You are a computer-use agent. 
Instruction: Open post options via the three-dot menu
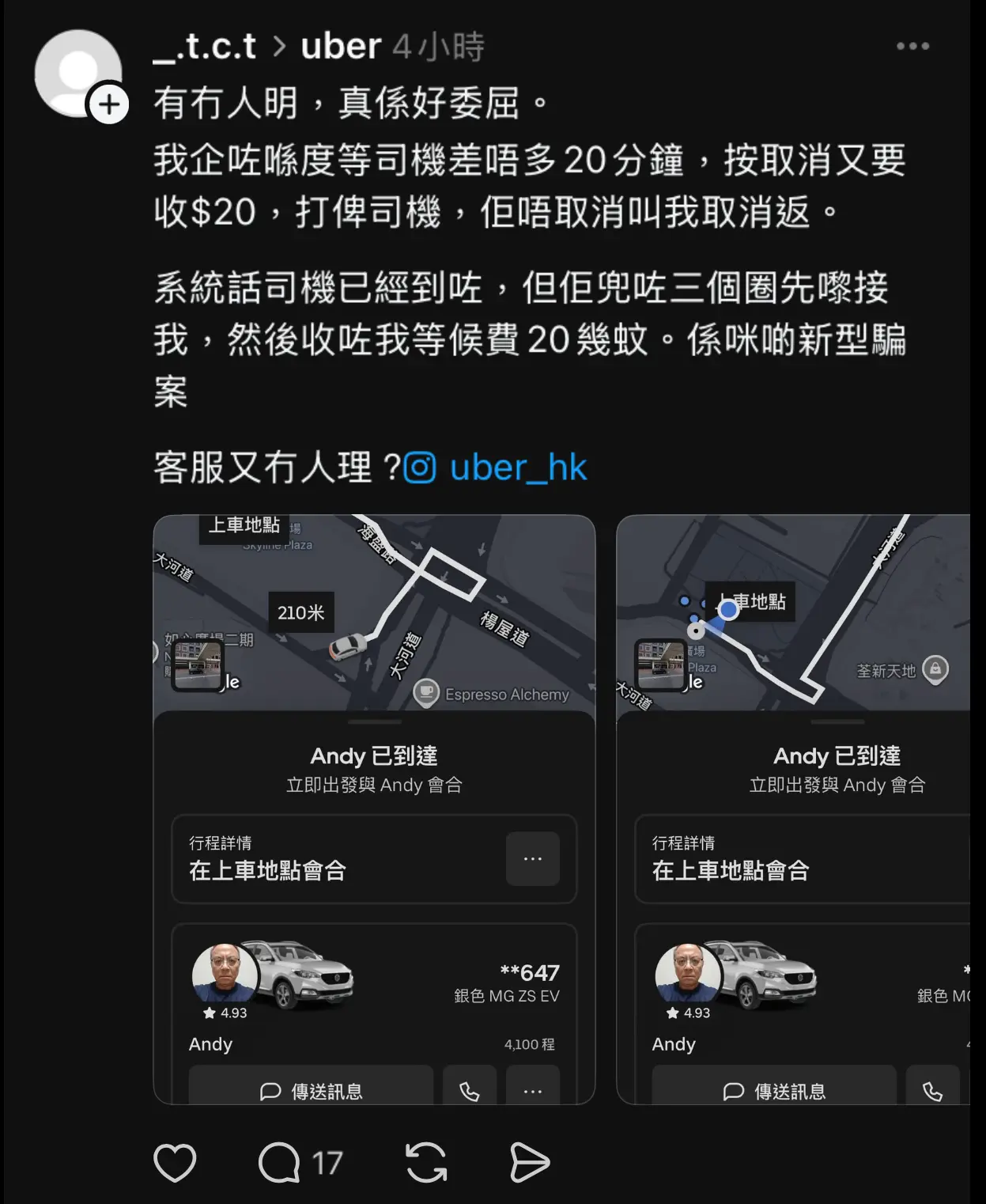click(x=912, y=45)
